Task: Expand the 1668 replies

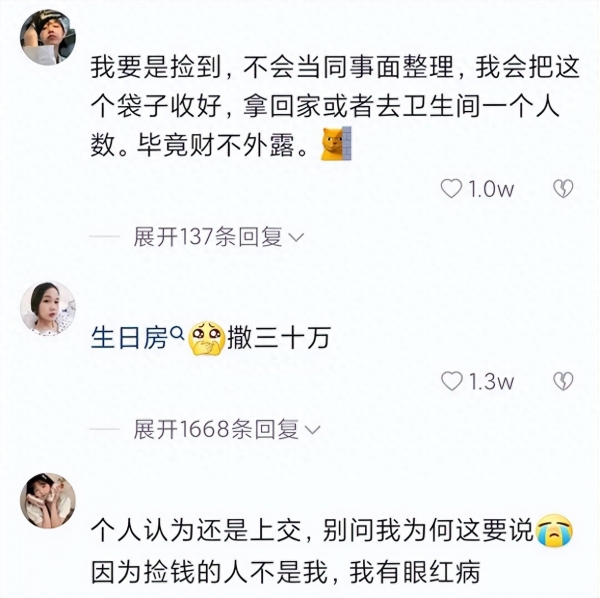Action: click(x=226, y=430)
